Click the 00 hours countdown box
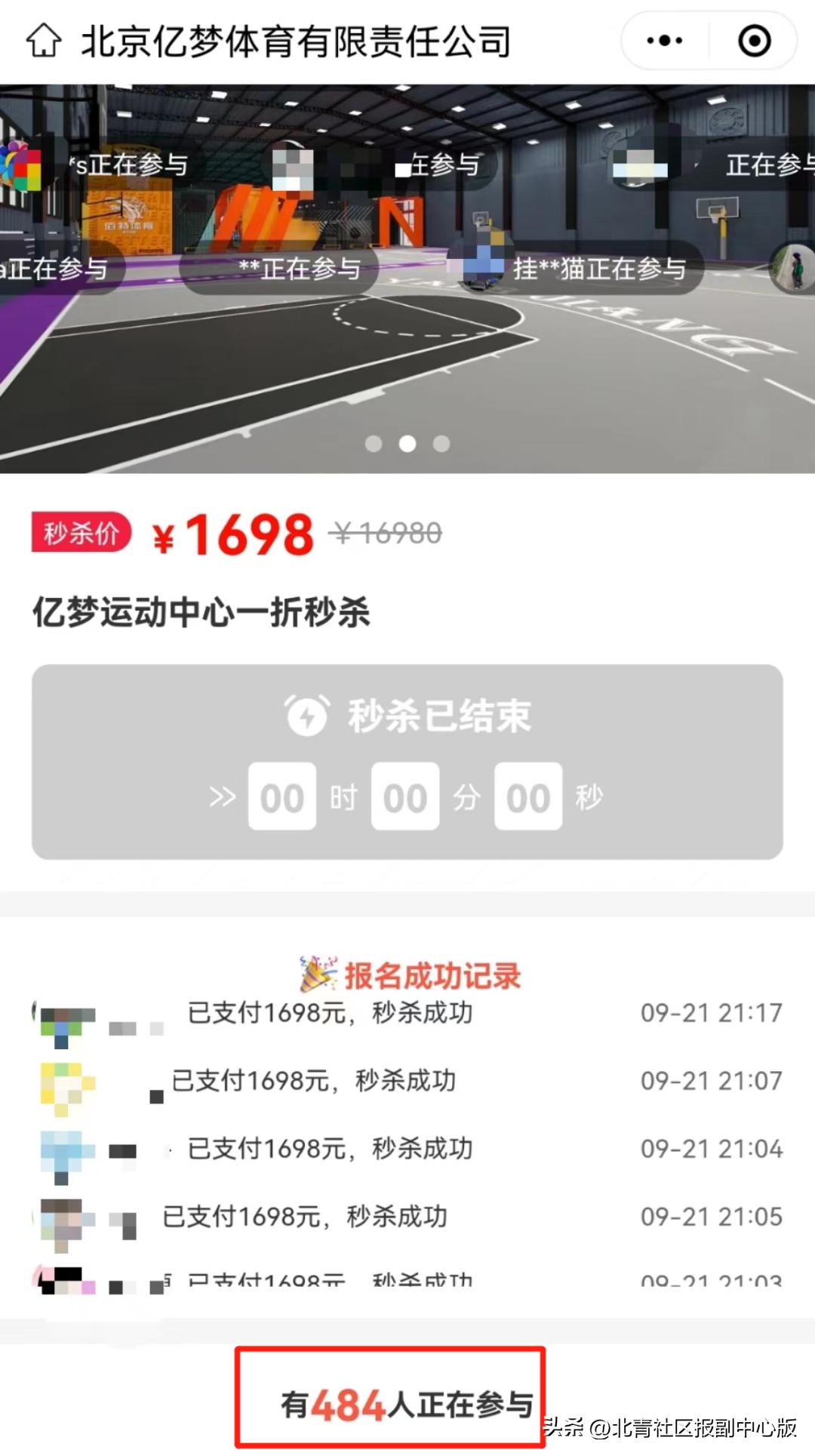 (x=281, y=797)
